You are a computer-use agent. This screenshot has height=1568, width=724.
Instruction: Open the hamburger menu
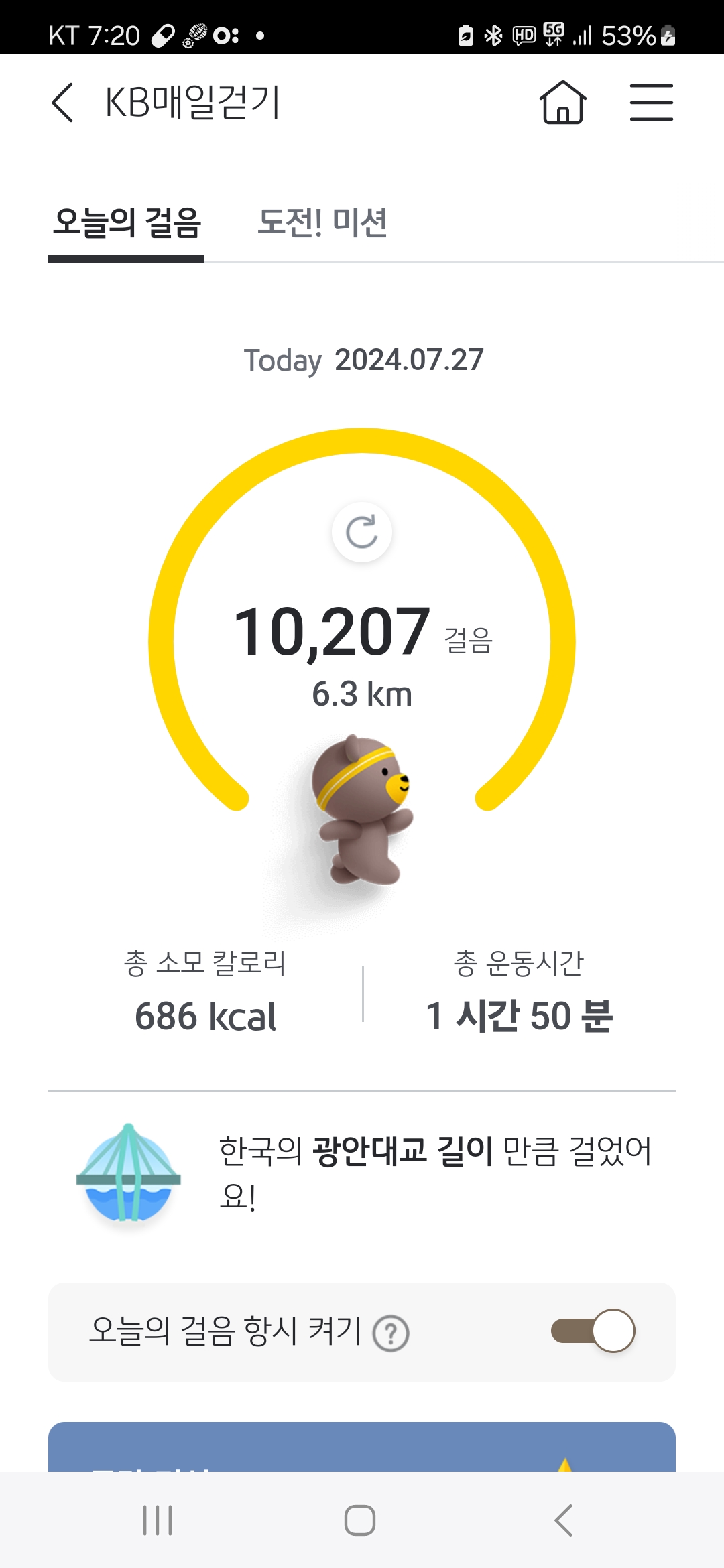click(x=651, y=103)
